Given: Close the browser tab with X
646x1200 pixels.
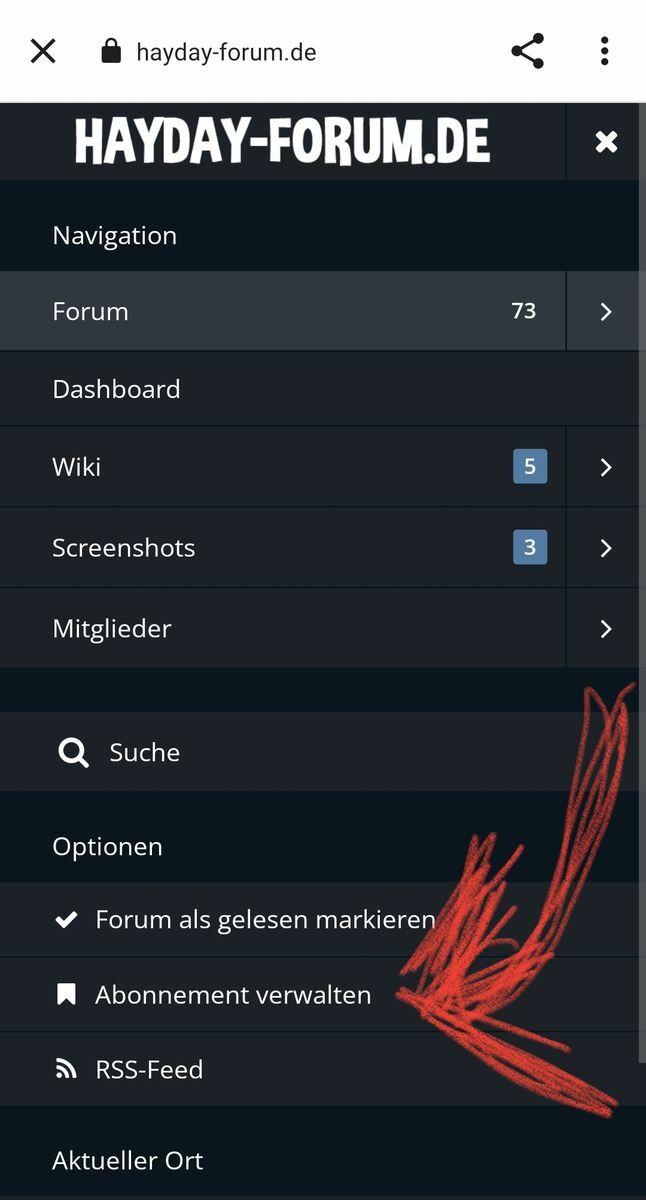Looking at the screenshot, I should 43,51.
